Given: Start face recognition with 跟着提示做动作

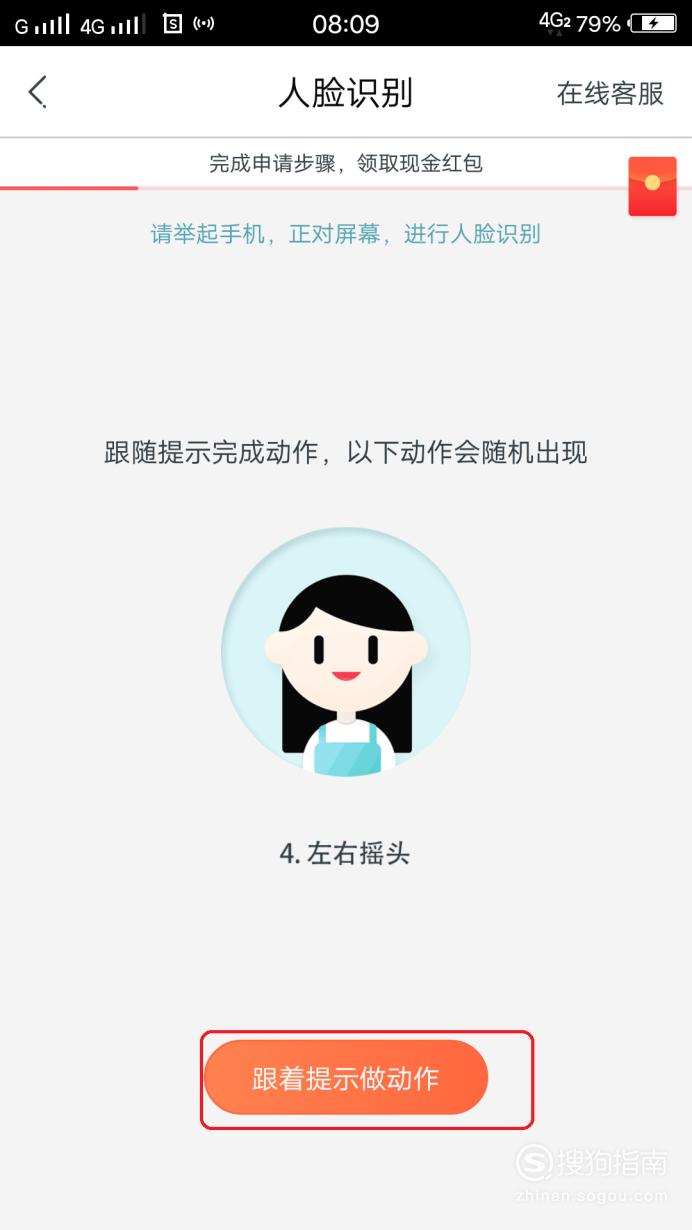Looking at the screenshot, I should point(346,1078).
